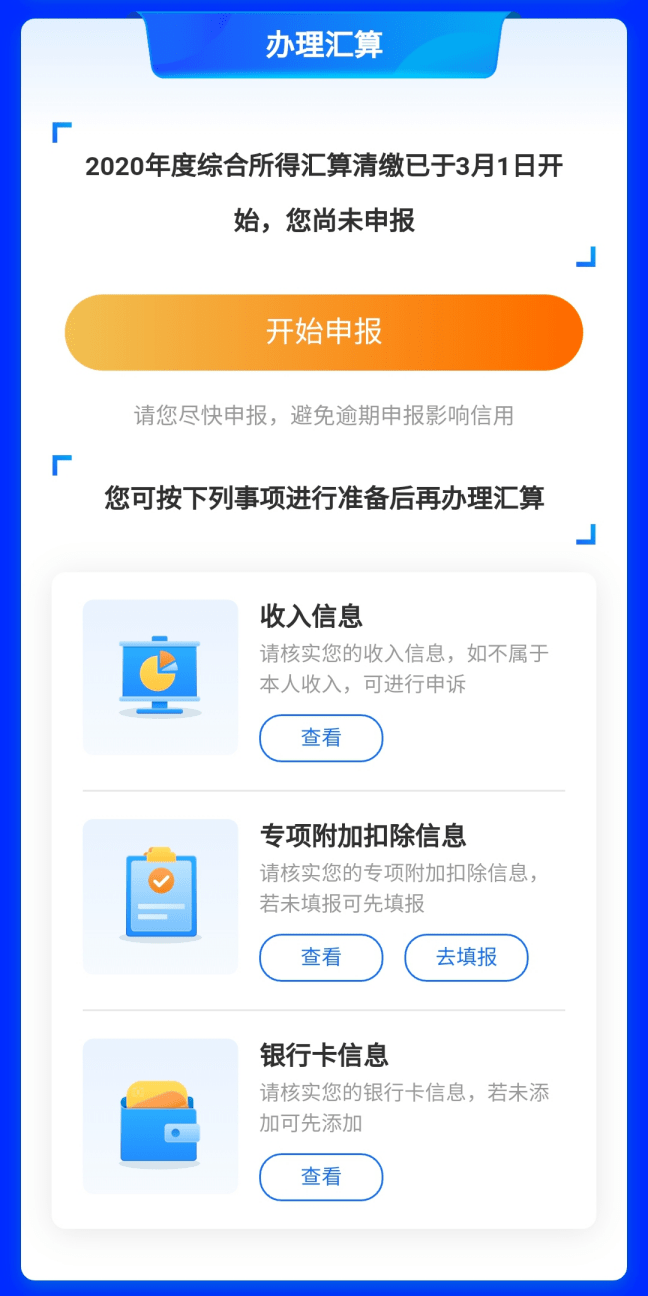The width and height of the screenshot is (648, 1296).
Task: Tap 去填报 to fill in deductions
Action: point(466,957)
